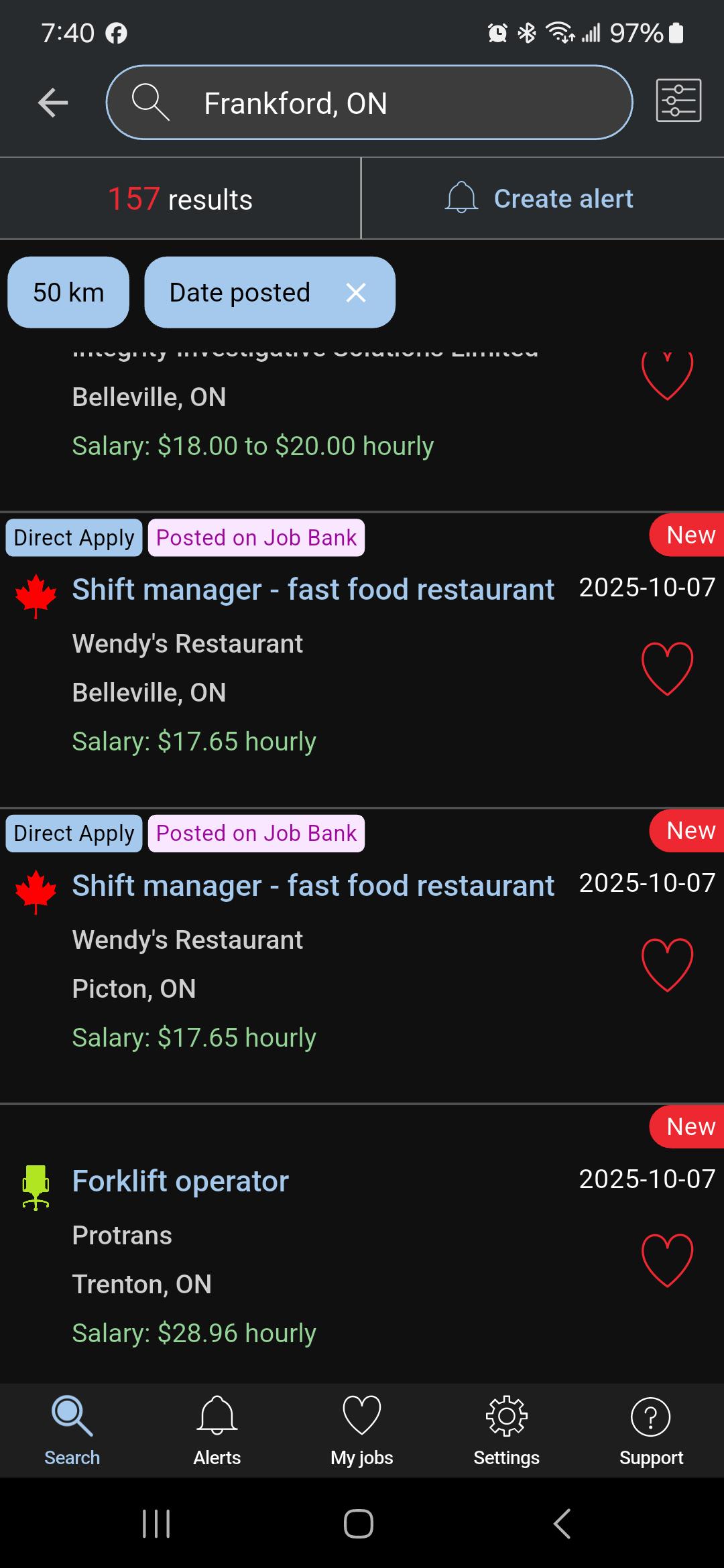Save the Wendy's Belleville job to favourites
This screenshot has width=724, height=1568.
click(667, 668)
